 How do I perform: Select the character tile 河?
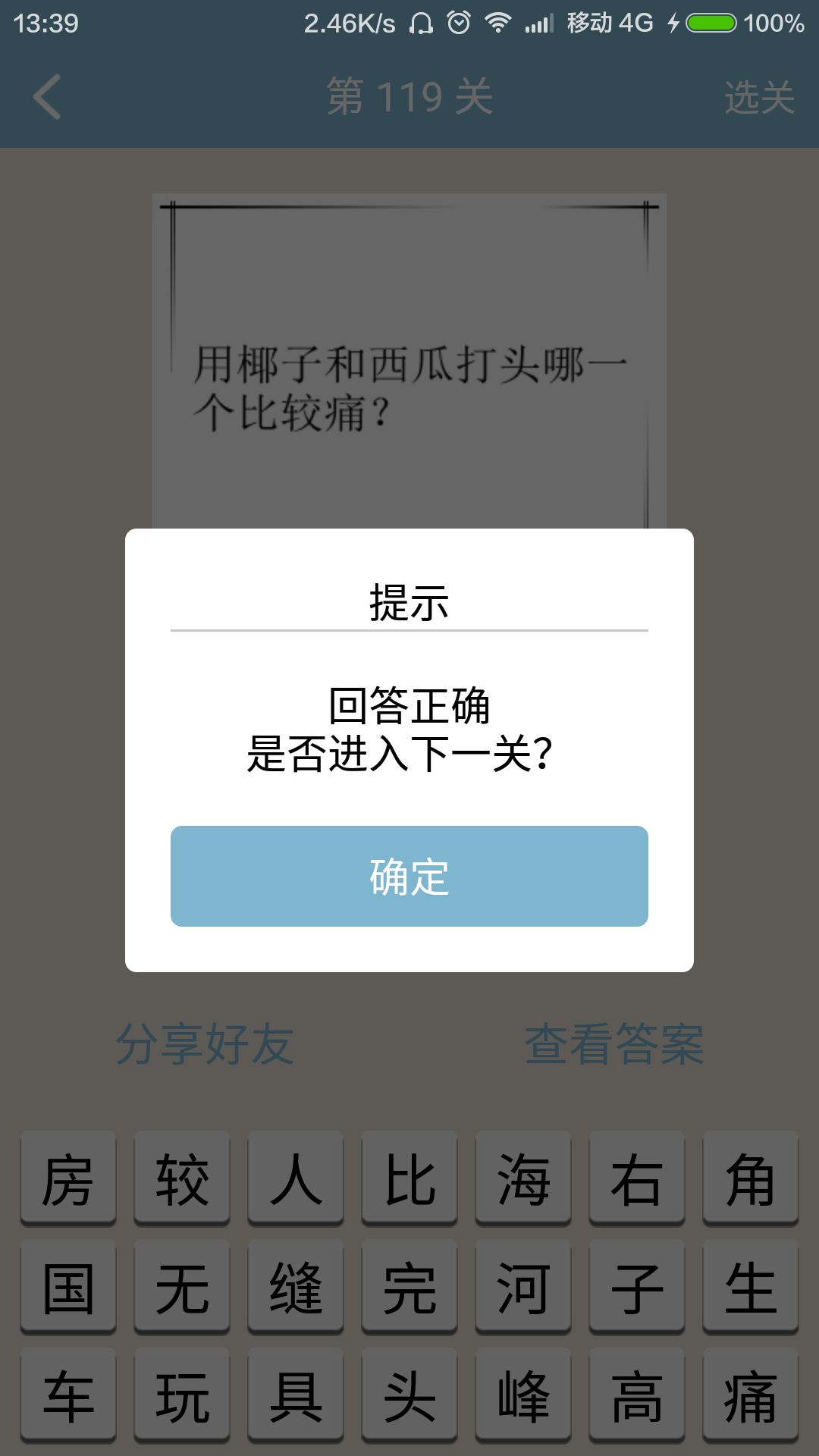click(523, 1288)
